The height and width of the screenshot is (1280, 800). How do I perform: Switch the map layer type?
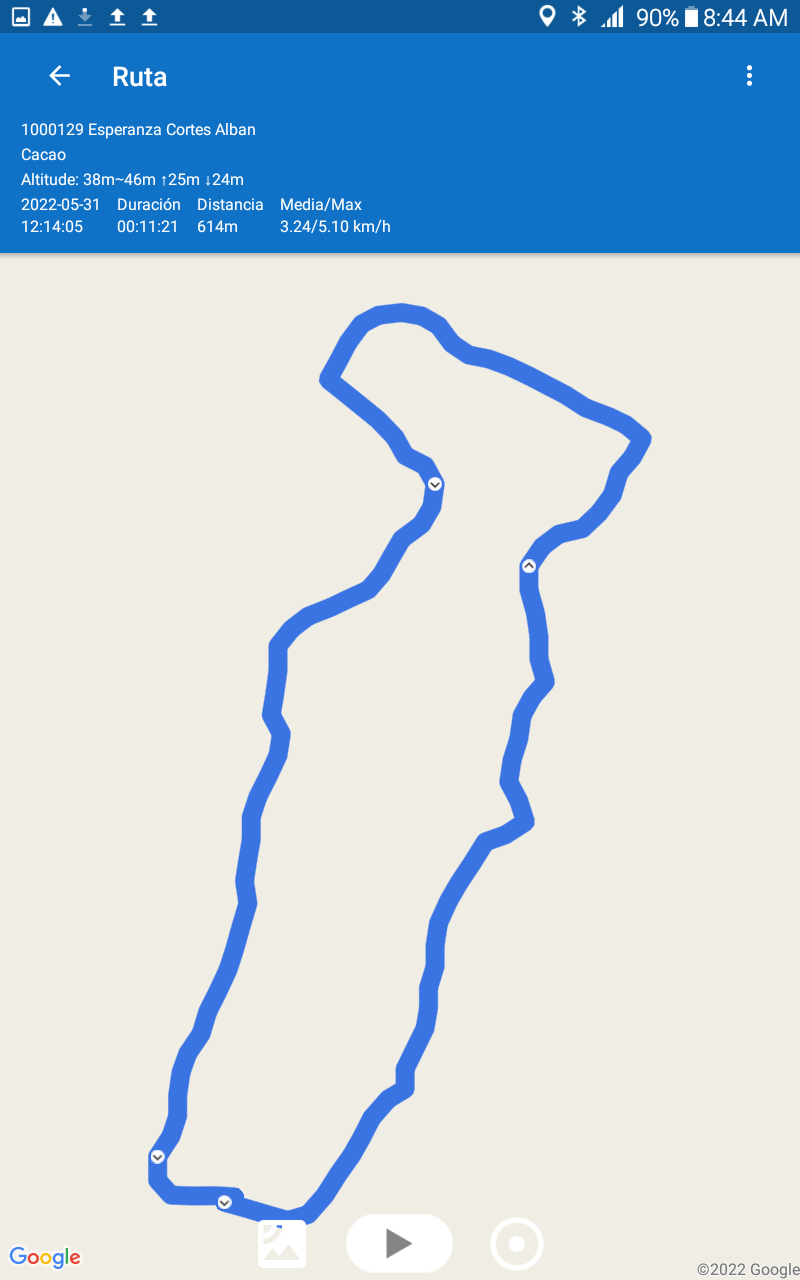(x=282, y=1244)
